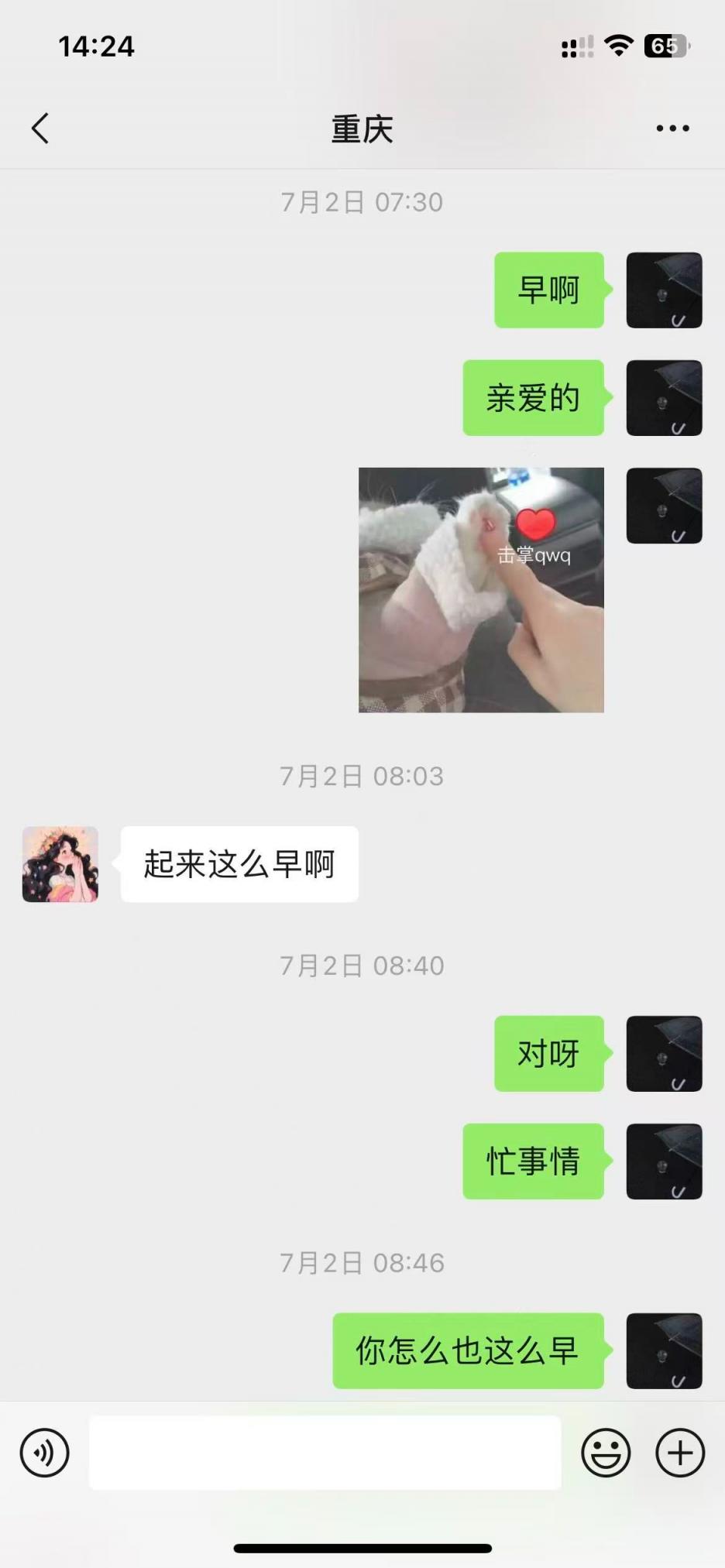Open the three-dot chat info menu
This screenshot has width=725, height=1568.
(672, 129)
